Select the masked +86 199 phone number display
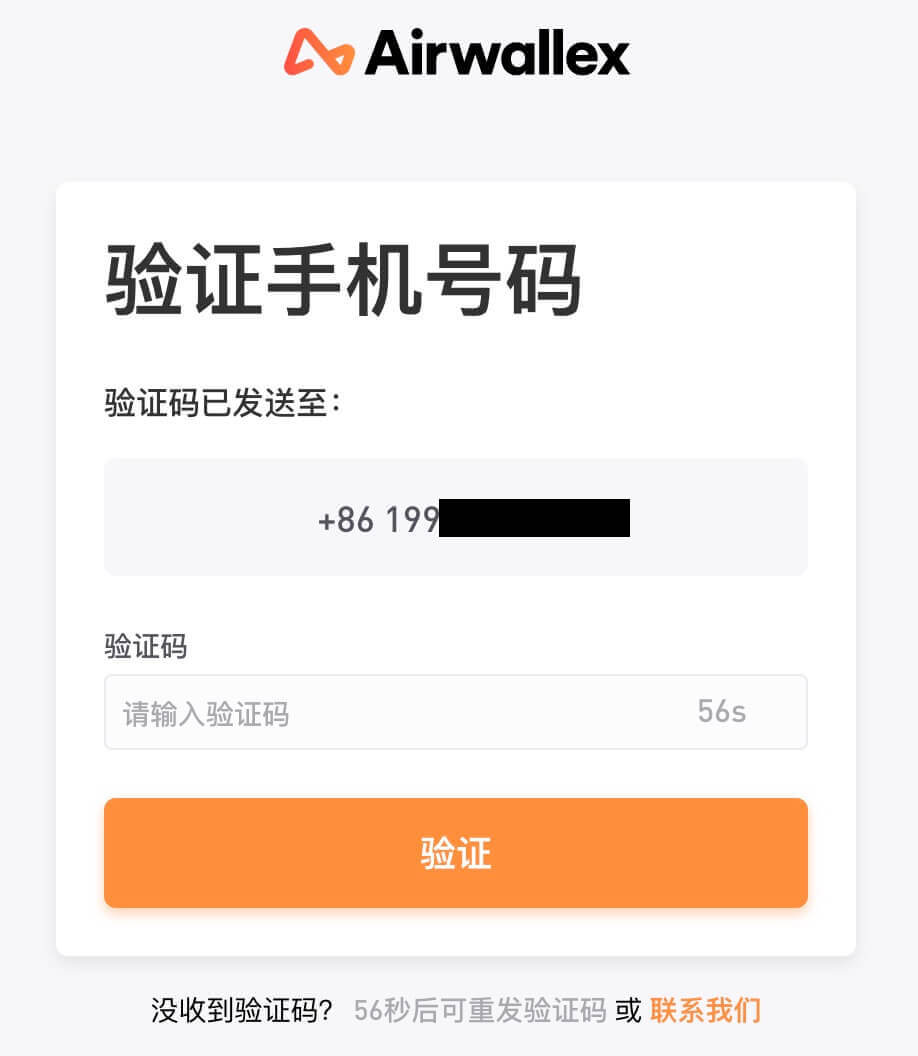The width and height of the screenshot is (918, 1056). [x=455, y=517]
